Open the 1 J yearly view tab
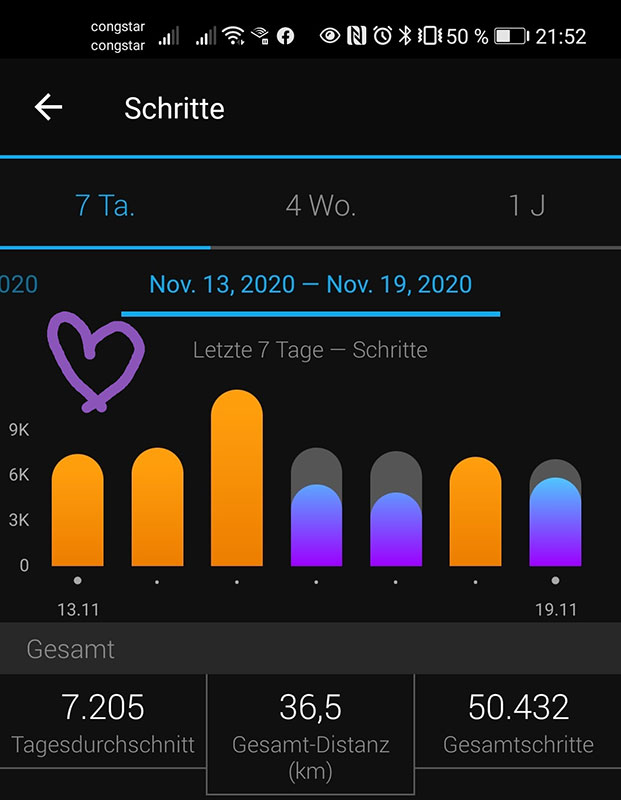The width and height of the screenshot is (621, 800). tap(527, 206)
